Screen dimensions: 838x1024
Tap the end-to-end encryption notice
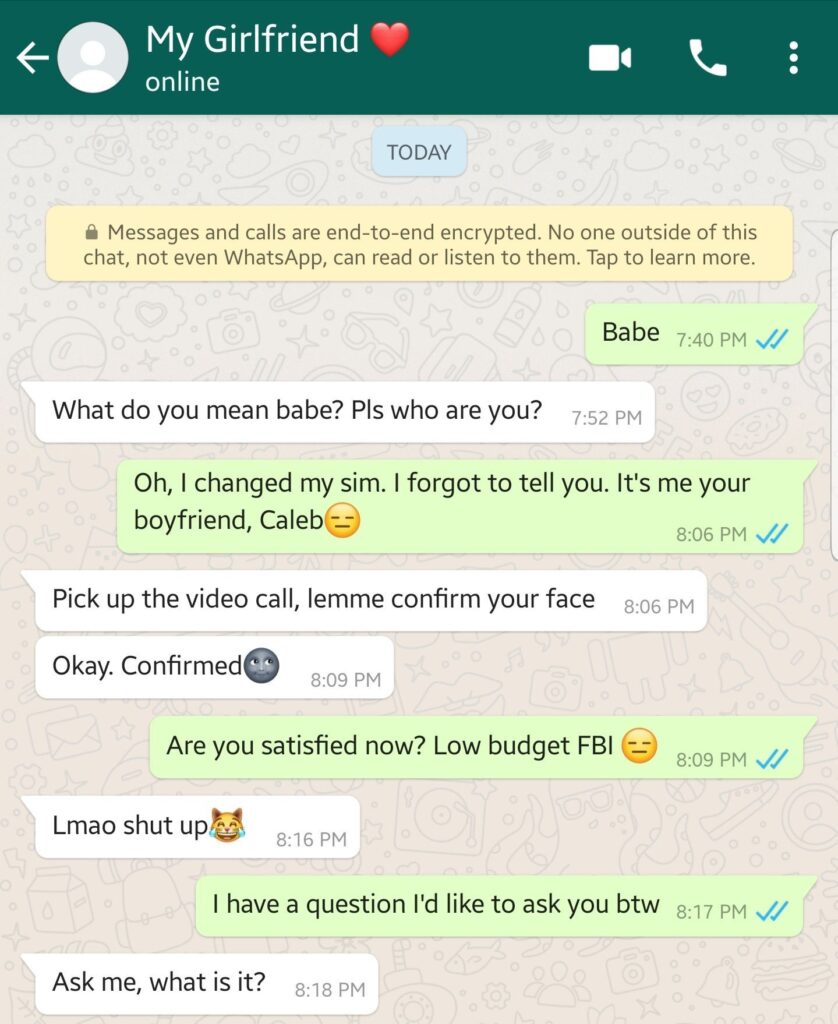coord(419,245)
